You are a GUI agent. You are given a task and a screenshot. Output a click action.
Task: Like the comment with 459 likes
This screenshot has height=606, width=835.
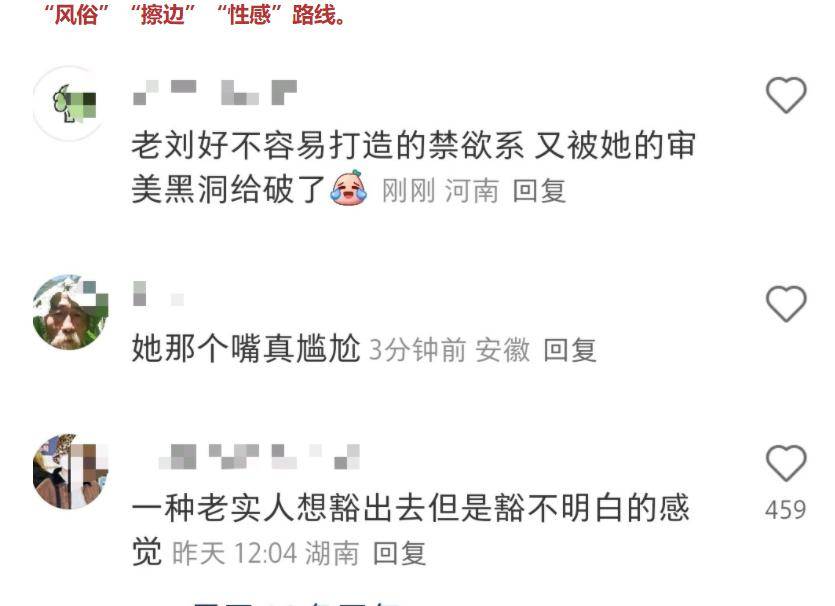786,465
